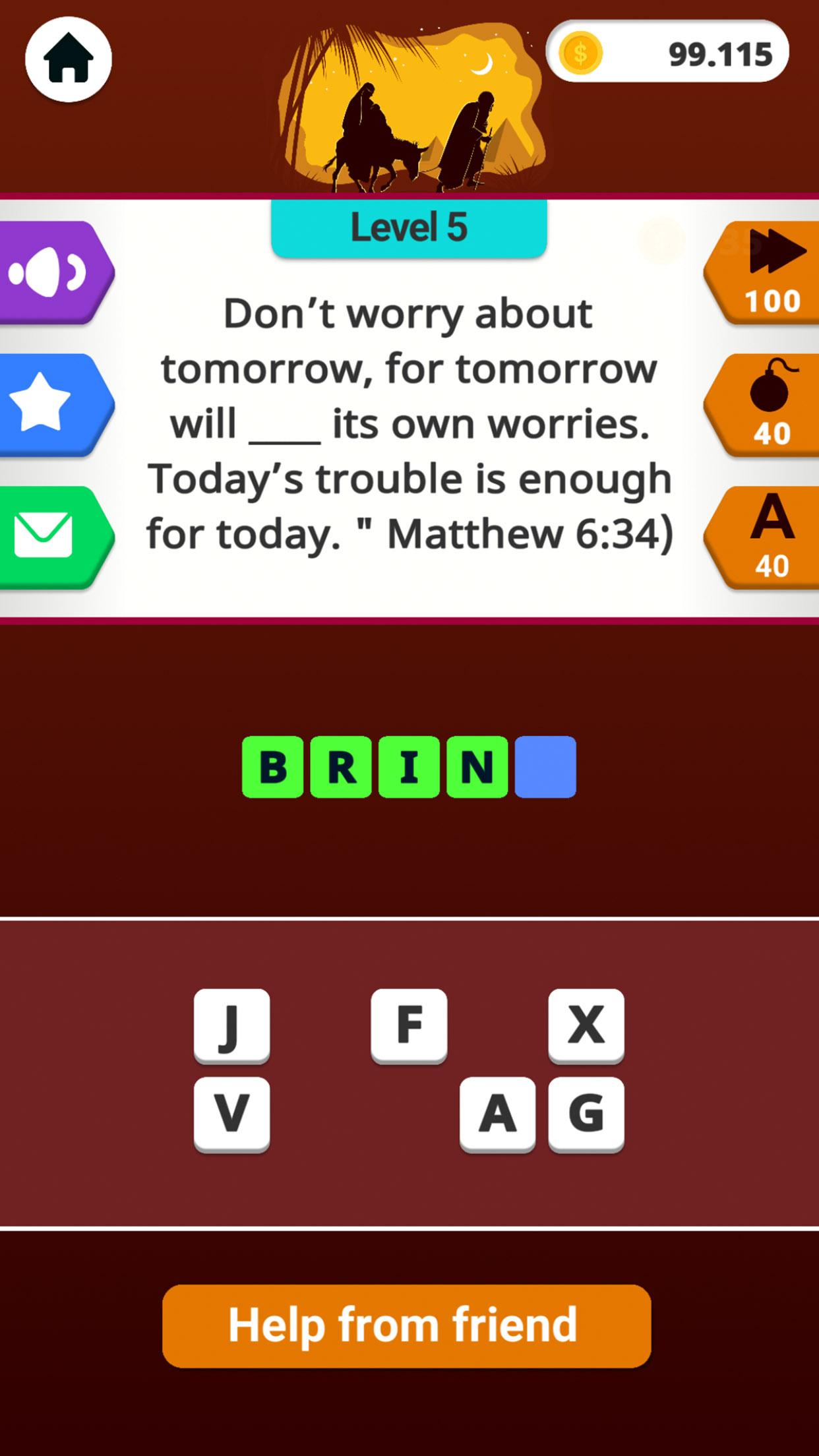Toggle sound with the purple speaker button
This screenshot has width=819, height=1456.
coord(57,272)
